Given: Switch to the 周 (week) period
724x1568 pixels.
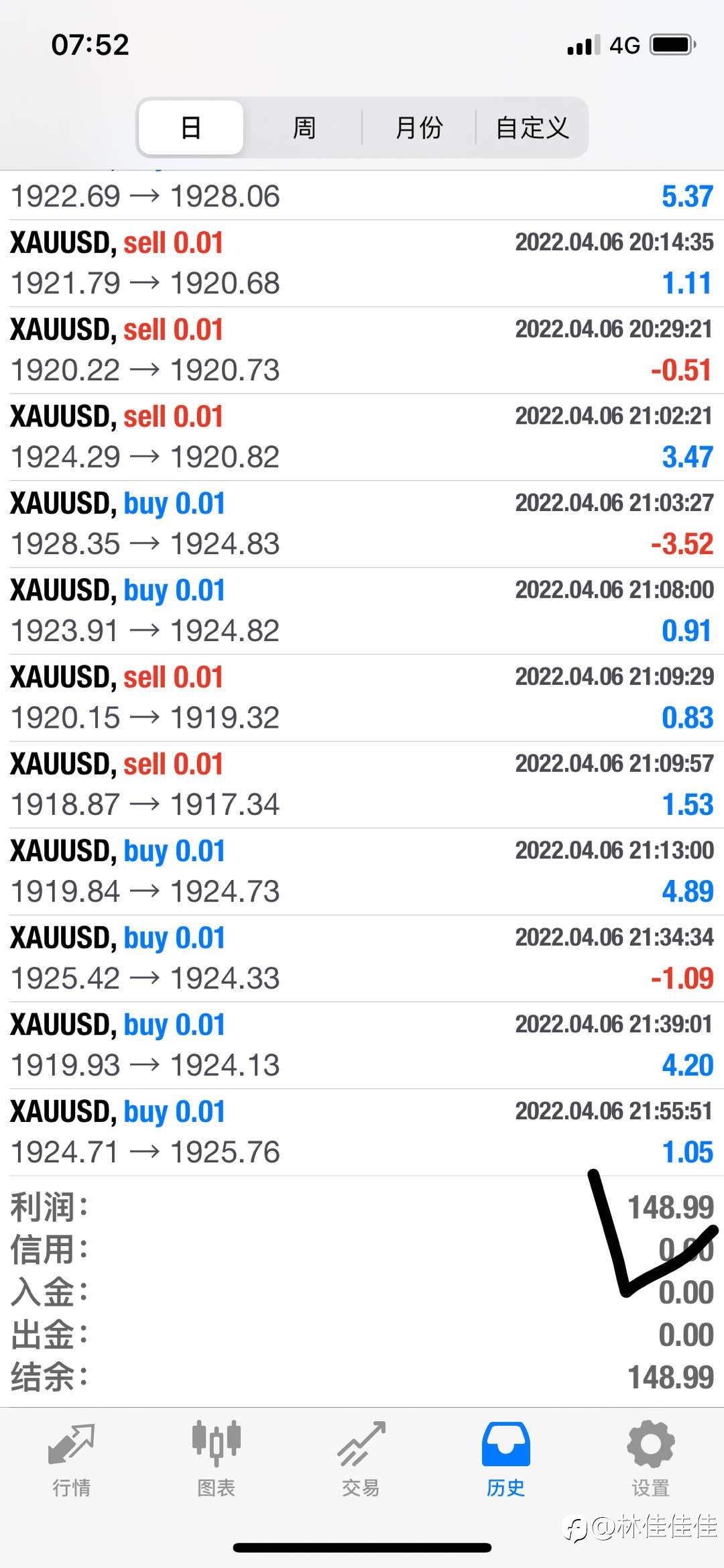Looking at the screenshot, I should click(x=304, y=127).
